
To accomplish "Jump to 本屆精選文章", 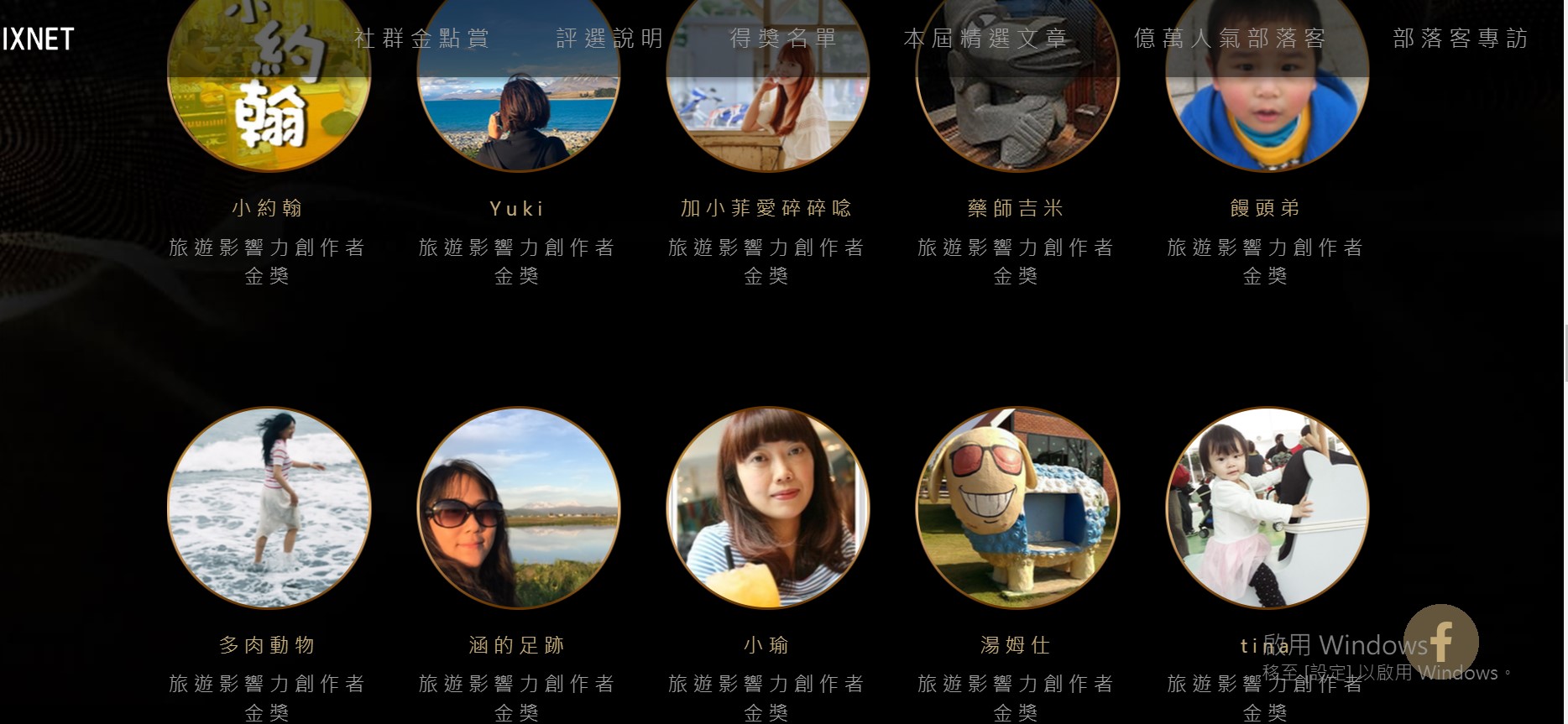I will (985, 39).
